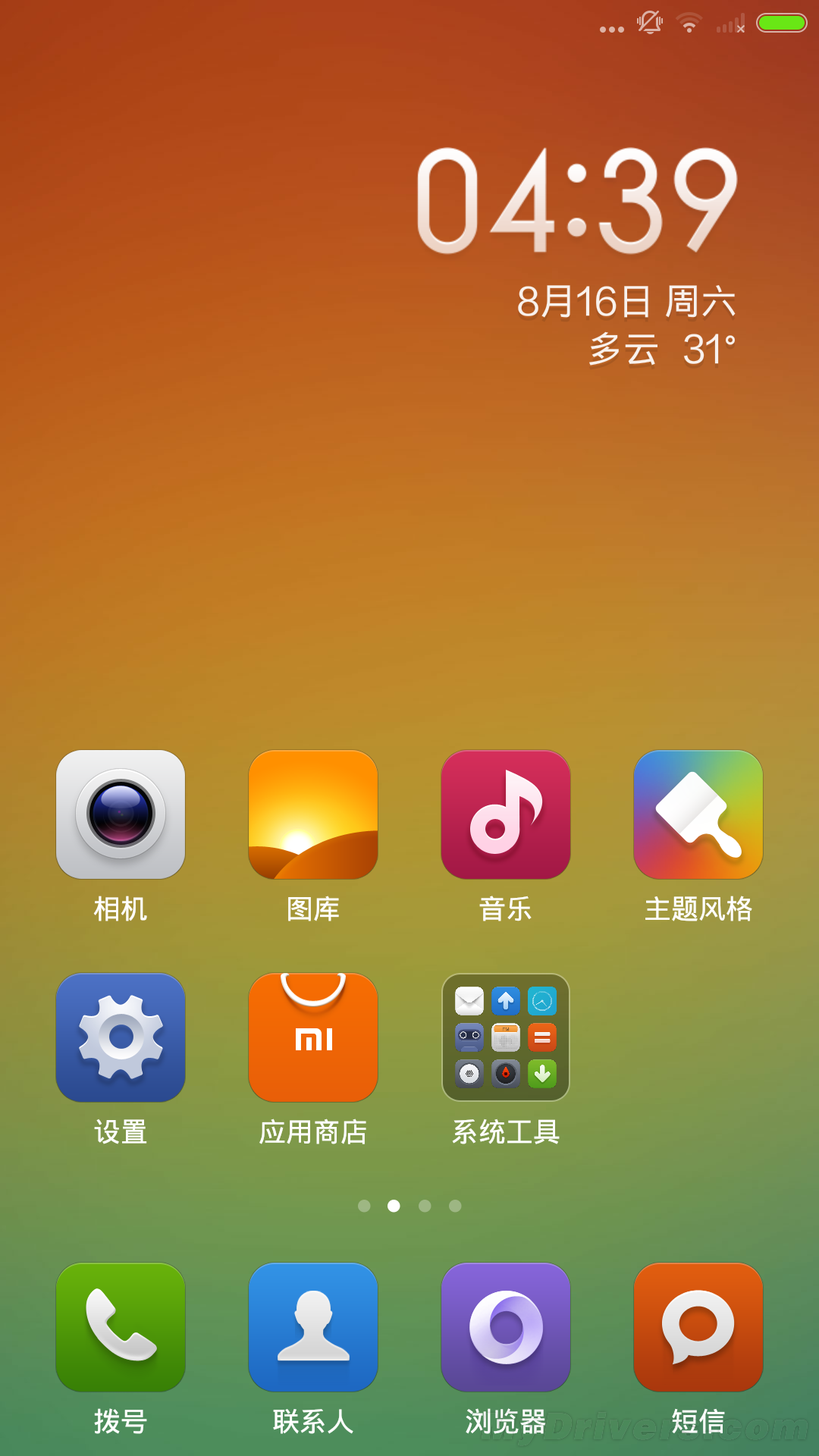
Task: Open Contacts (联系人)
Action: [x=313, y=1327]
